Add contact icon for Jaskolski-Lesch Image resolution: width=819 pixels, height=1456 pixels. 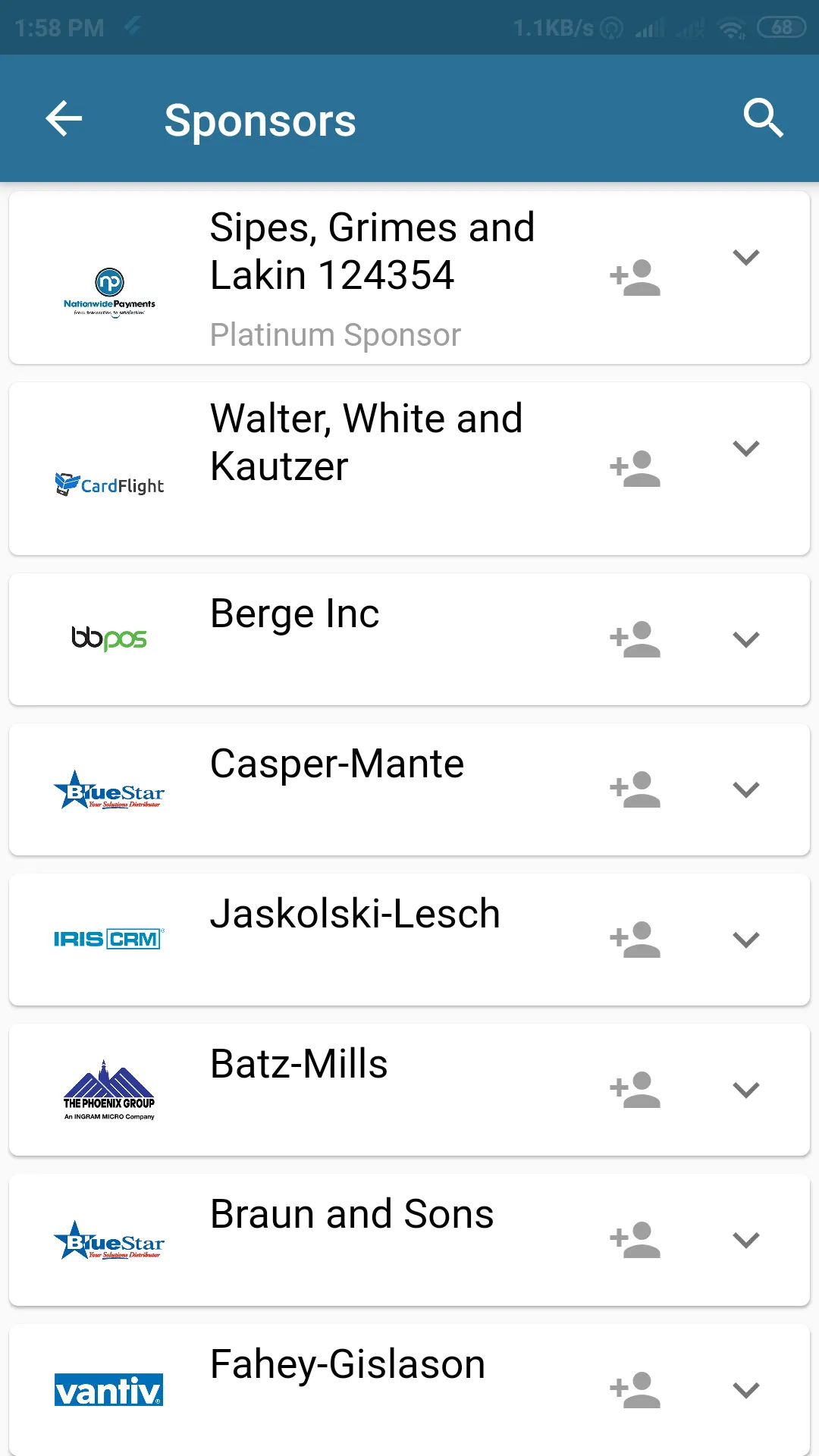tap(635, 940)
